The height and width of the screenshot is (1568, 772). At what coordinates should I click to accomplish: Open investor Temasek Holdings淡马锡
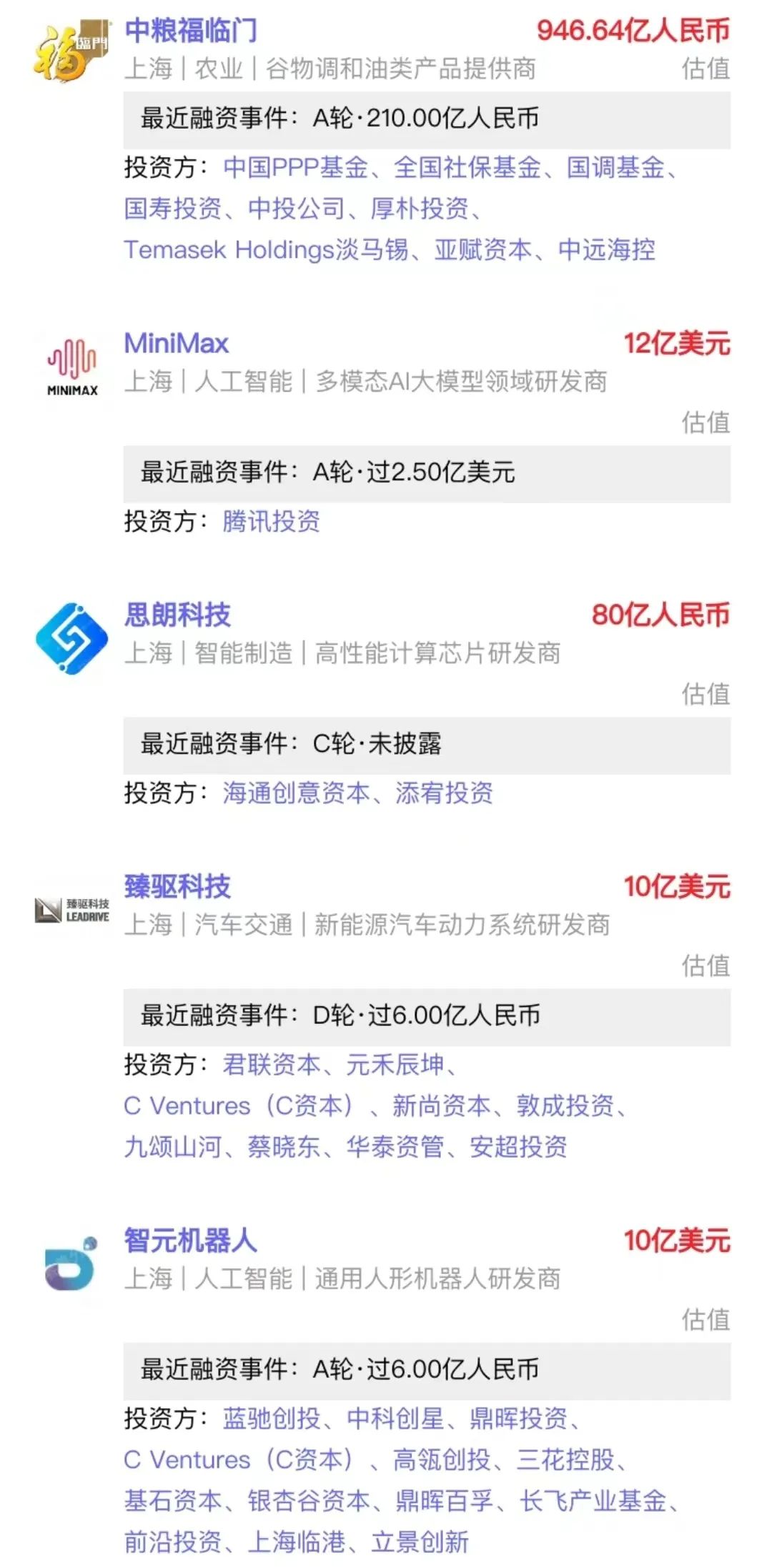tap(267, 249)
